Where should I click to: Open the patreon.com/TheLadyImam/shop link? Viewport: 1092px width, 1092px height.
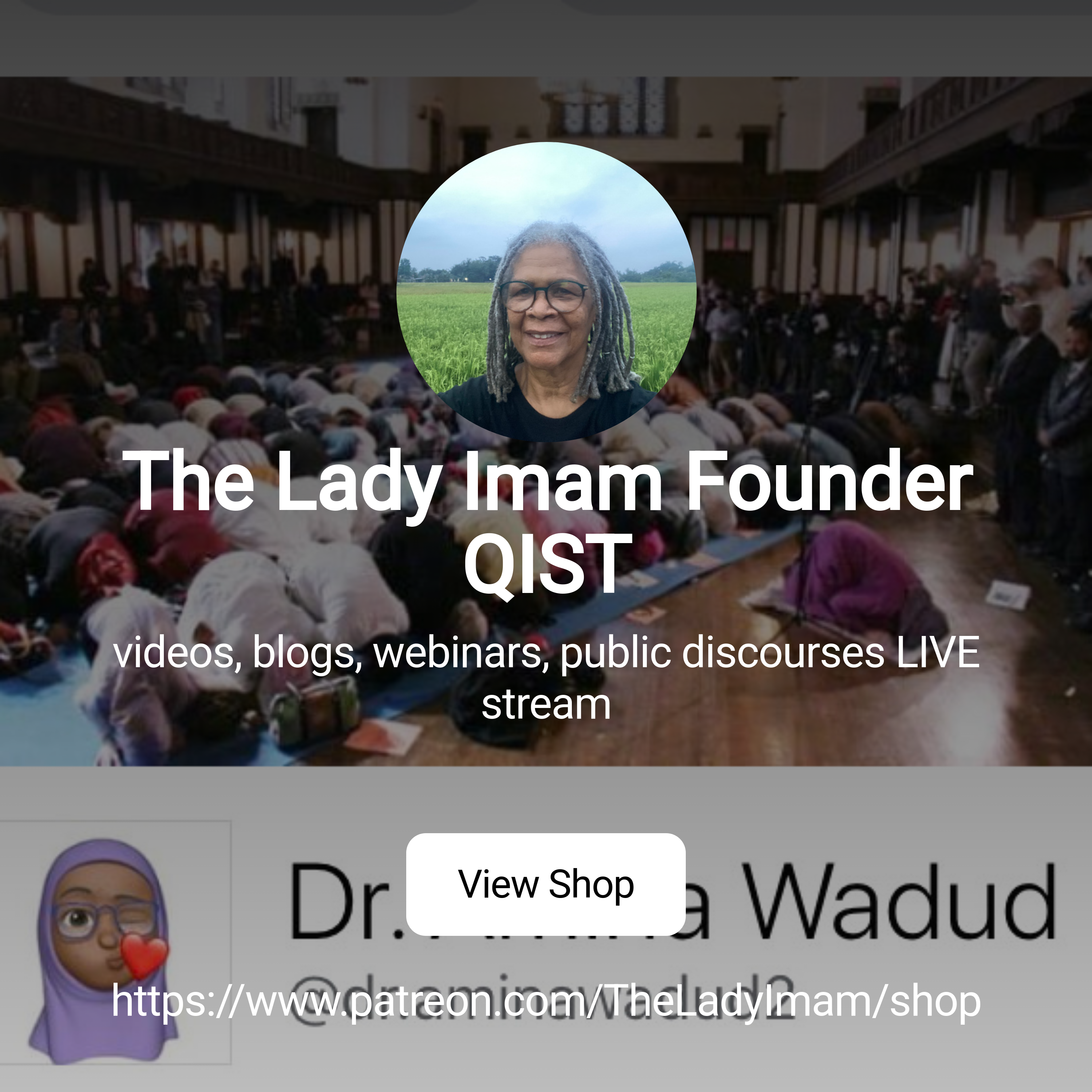[x=545, y=1002]
